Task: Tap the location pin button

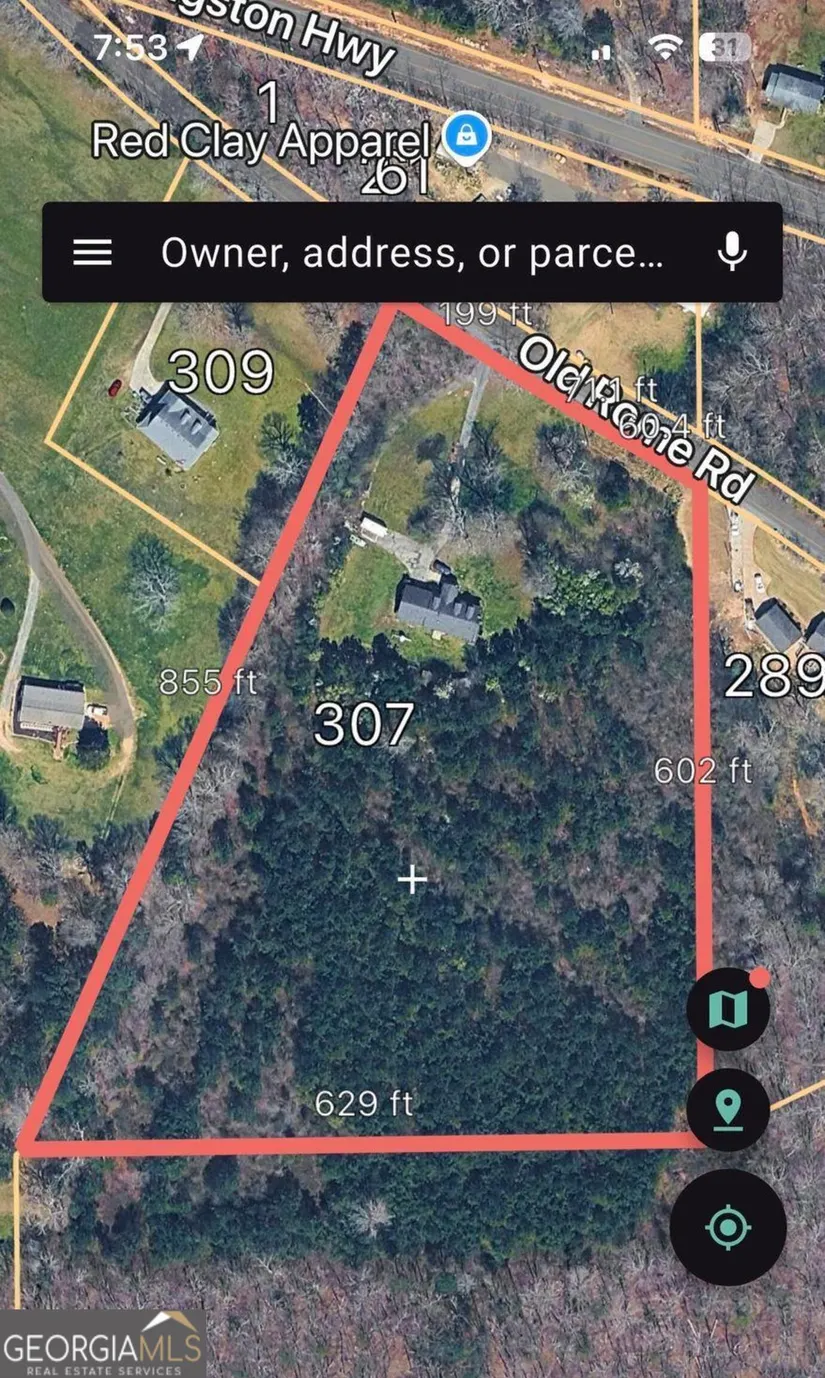Action: (x=728, y=1109)
